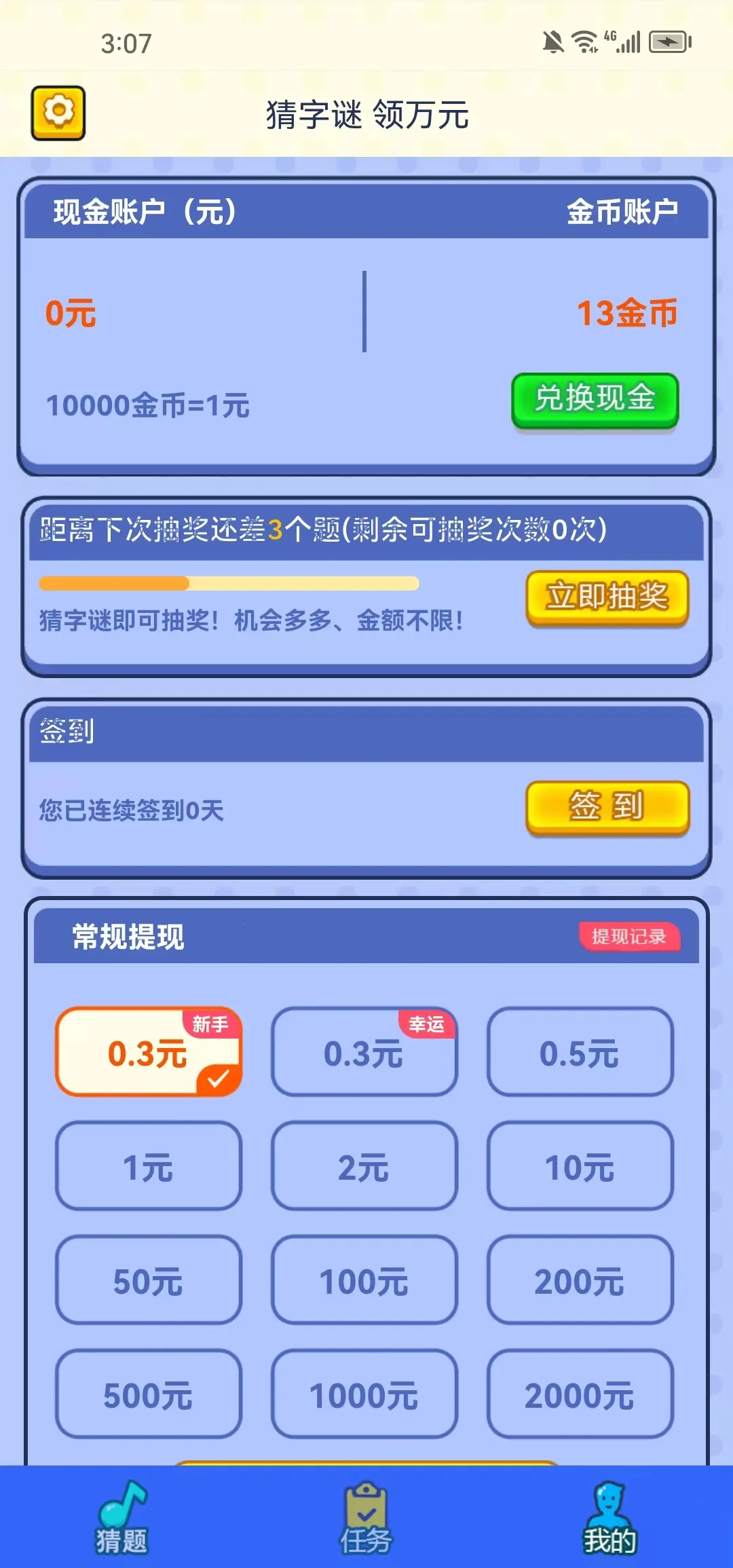Choose the 200元 withdrawal amount
The height and width of the screenshot is (1568, 733).
click(x=580, y=1282)
